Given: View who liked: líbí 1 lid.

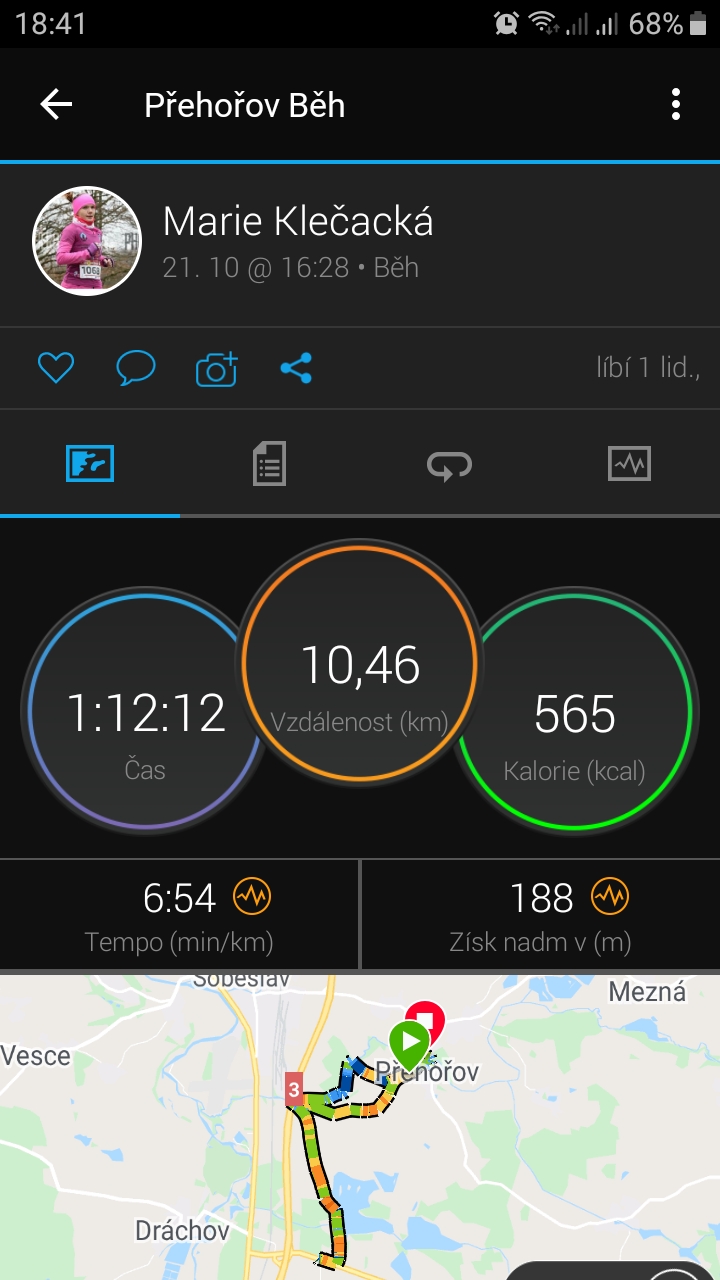Looking at the screenshot, I should coord(648,368).
